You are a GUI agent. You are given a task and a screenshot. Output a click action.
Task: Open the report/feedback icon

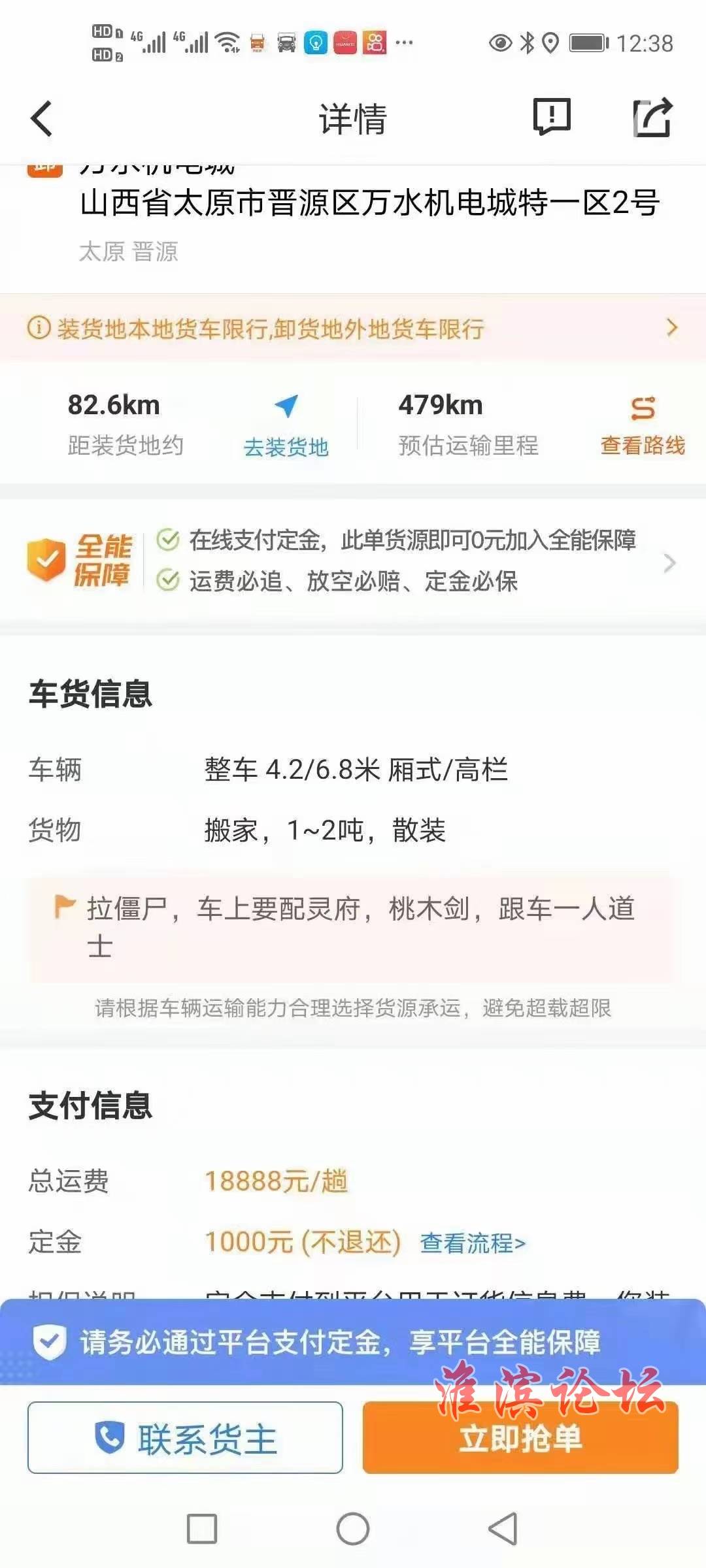pos(552,118)
